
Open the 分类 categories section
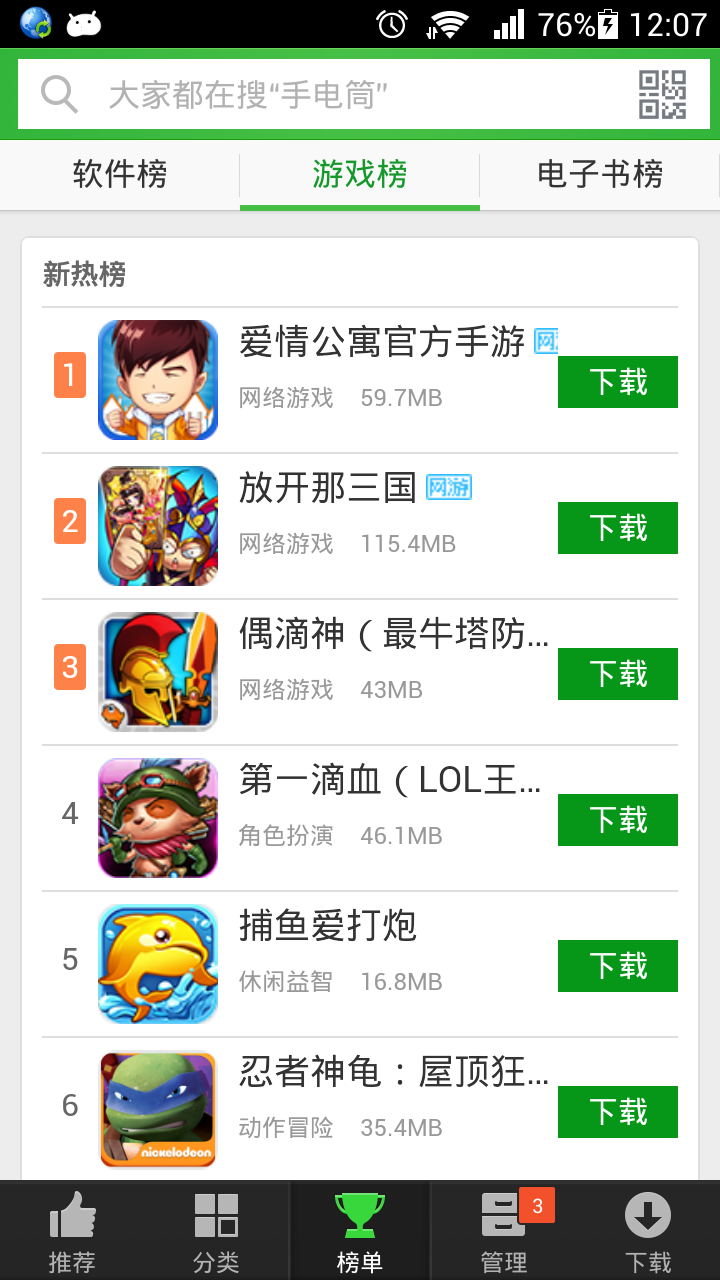(x=216, y=1232)
